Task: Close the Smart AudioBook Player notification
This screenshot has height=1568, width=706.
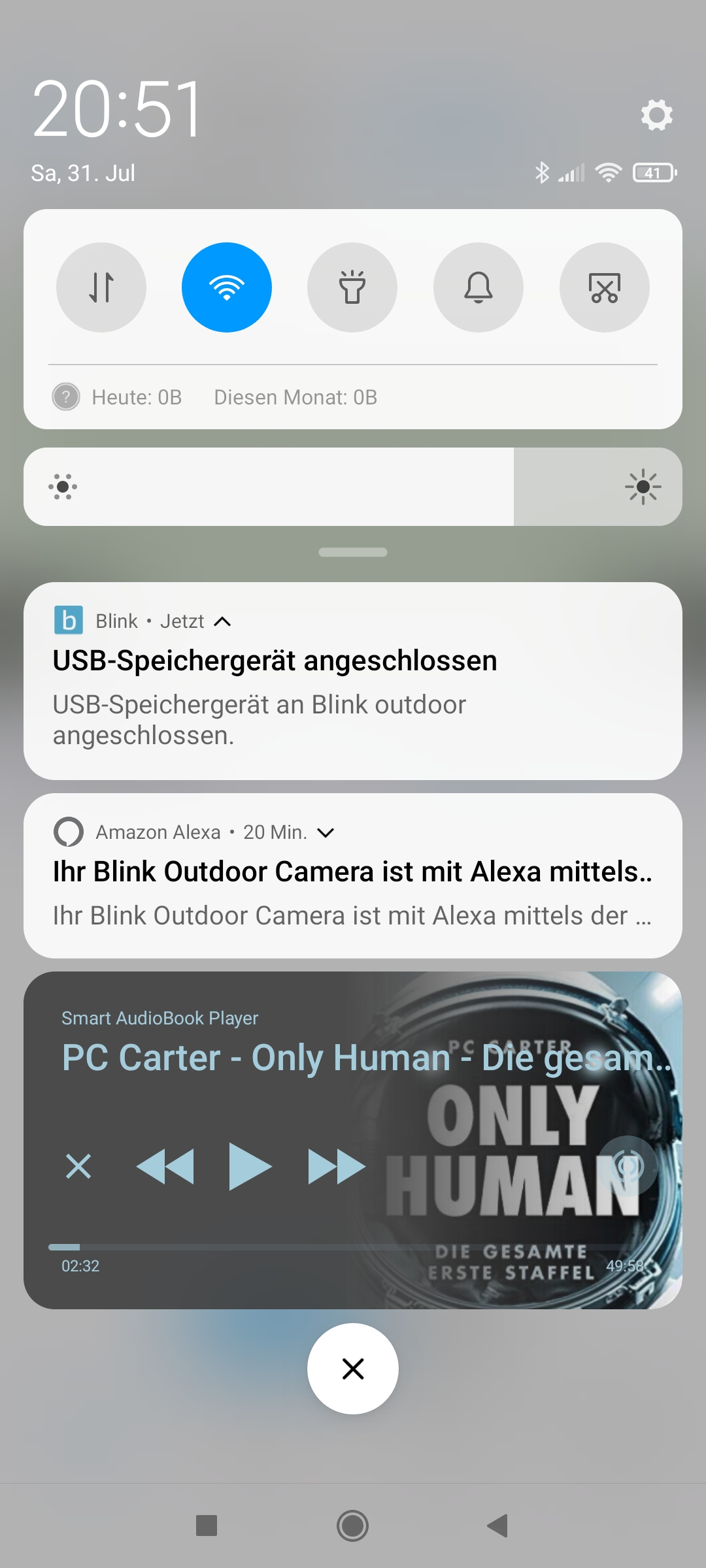Action: point(78,1166)
